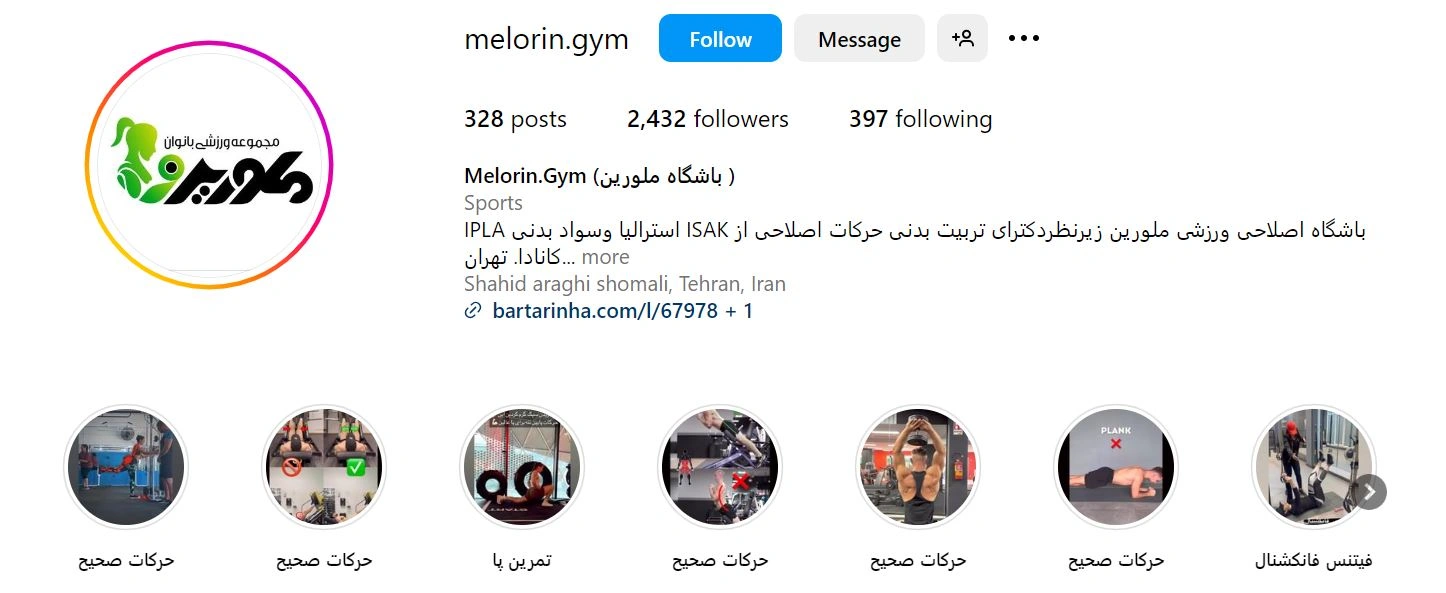The height and width of the screenshot is (593, 1446).
Task: Open the 'فیتنس فانکشنال' highlight
Action: [1313, 467]
